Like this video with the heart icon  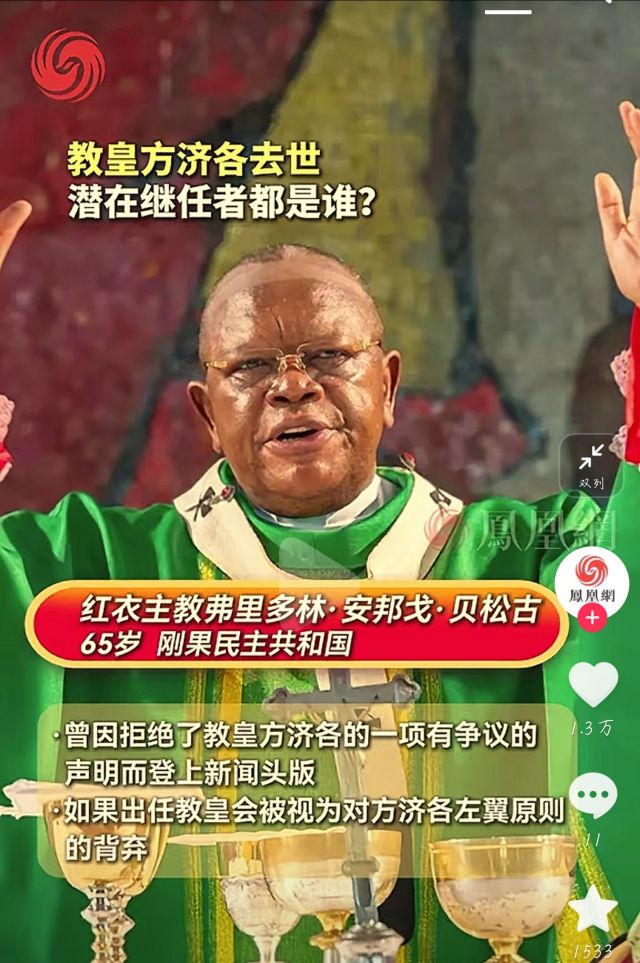[x=593, y=684]
